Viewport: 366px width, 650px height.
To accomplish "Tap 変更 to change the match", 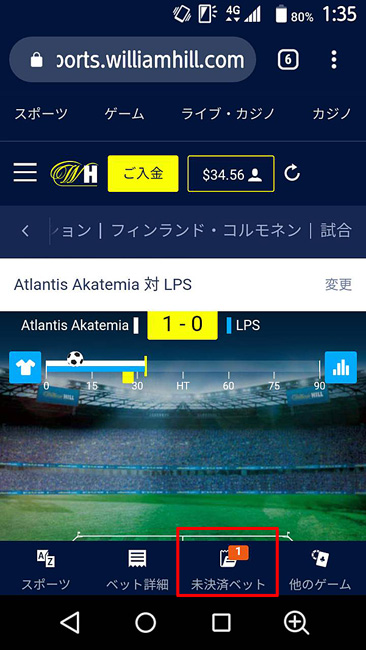I will coord(338,285).
